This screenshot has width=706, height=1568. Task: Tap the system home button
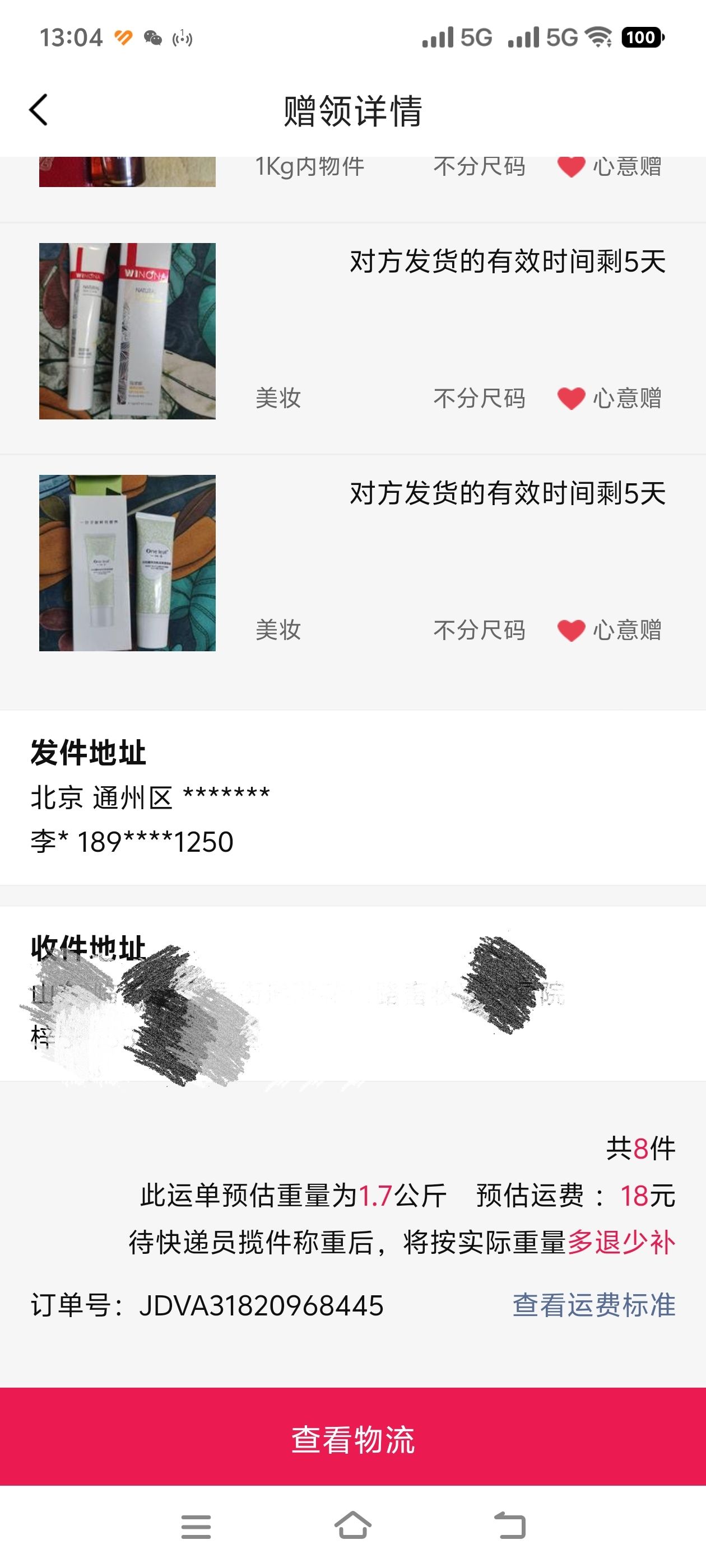click(x=352, y=1525)
